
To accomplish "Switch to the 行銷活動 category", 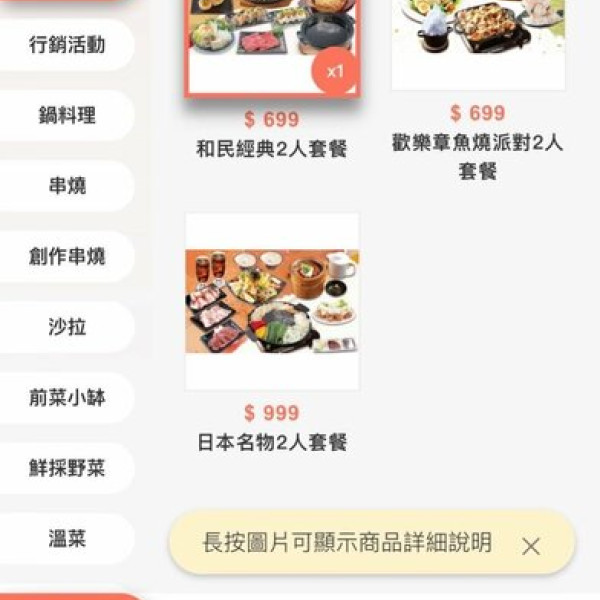I will click(x=67, y=45).
